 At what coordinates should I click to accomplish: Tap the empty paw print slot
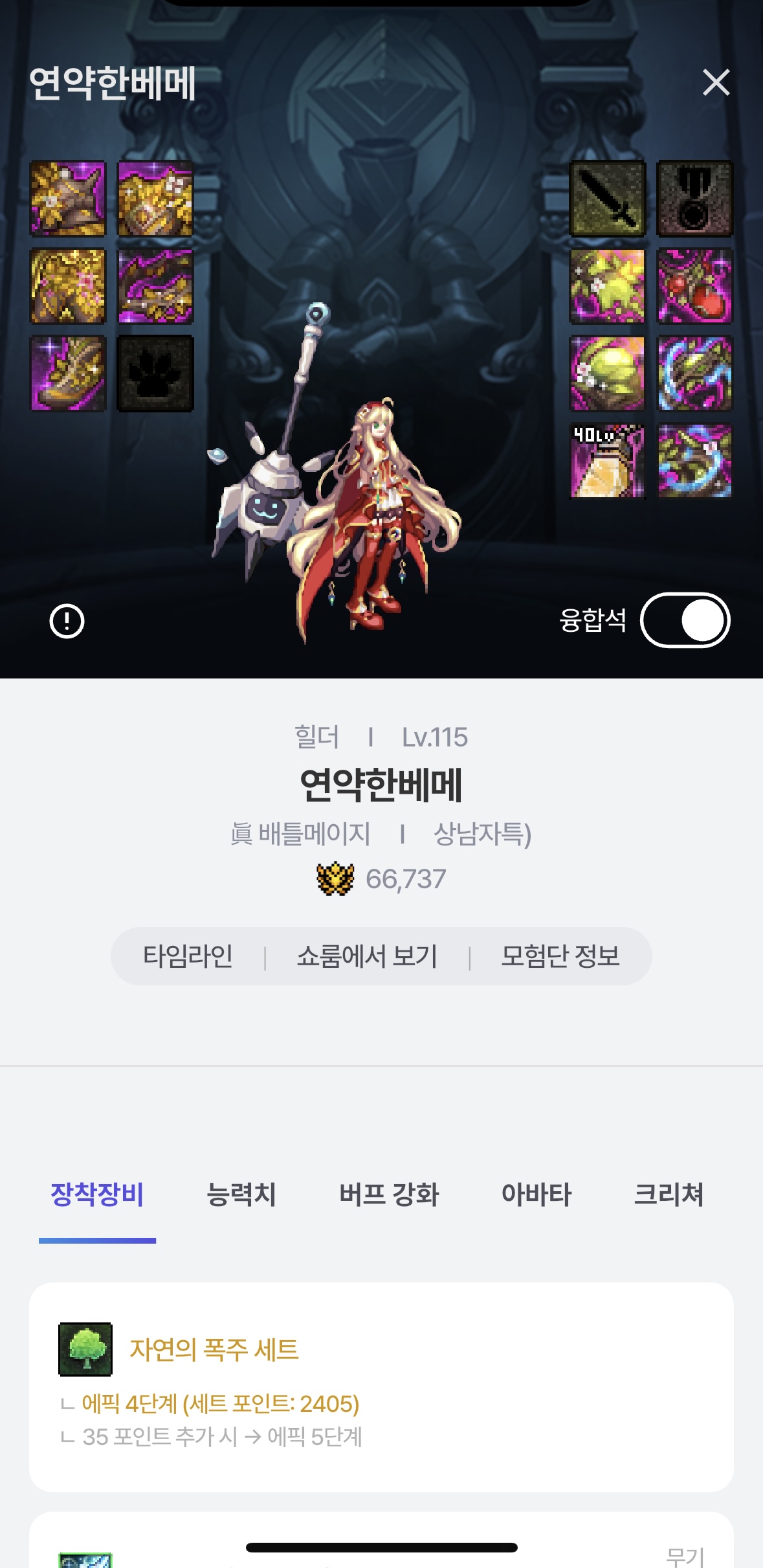click(x=155, y=374)
